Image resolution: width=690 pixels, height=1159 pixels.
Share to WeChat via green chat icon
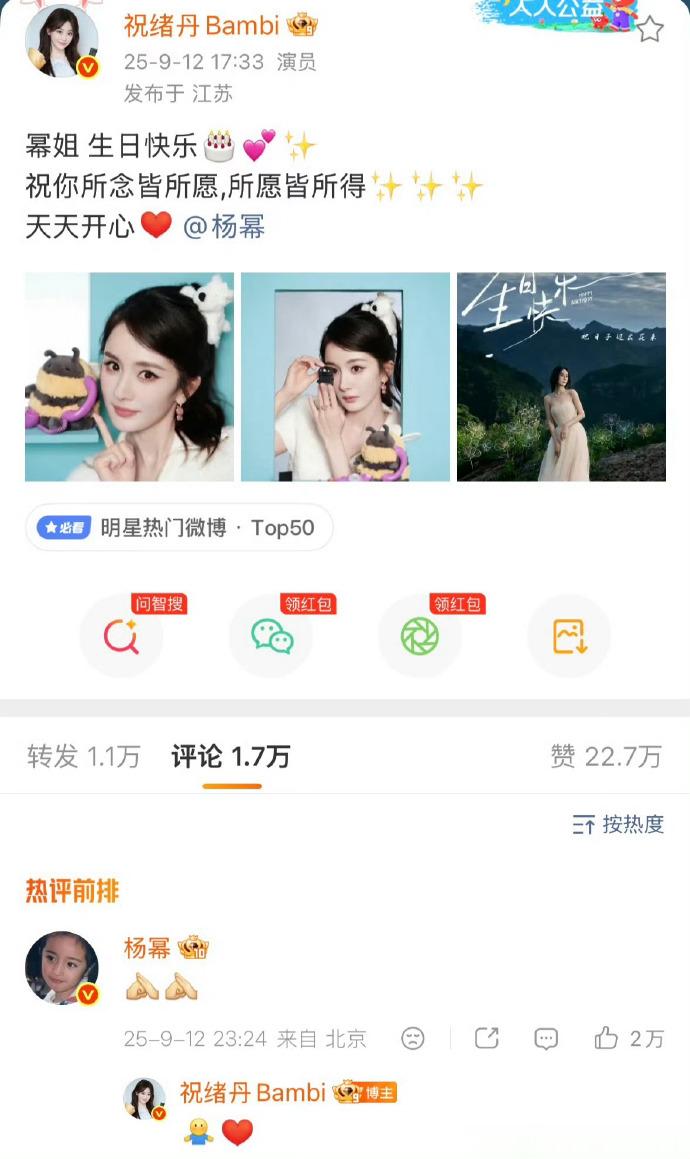tap(271, 636)
